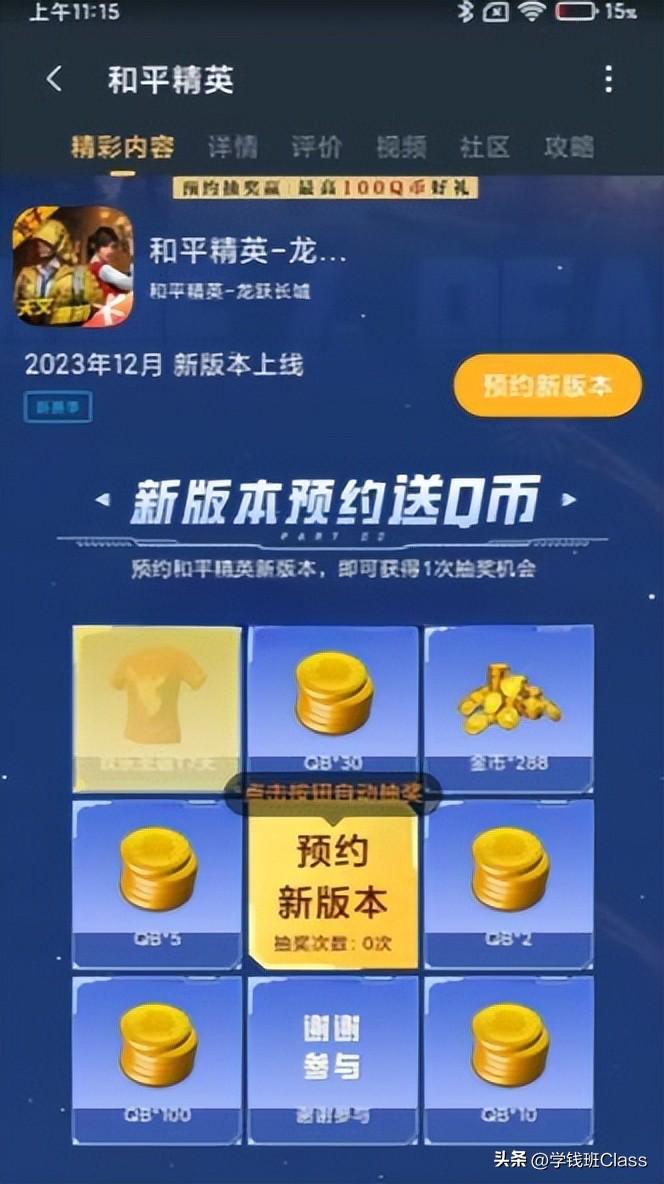Open the 评价 tab
Viewport: 664px width, 1184px height.
tap(316, 148)
